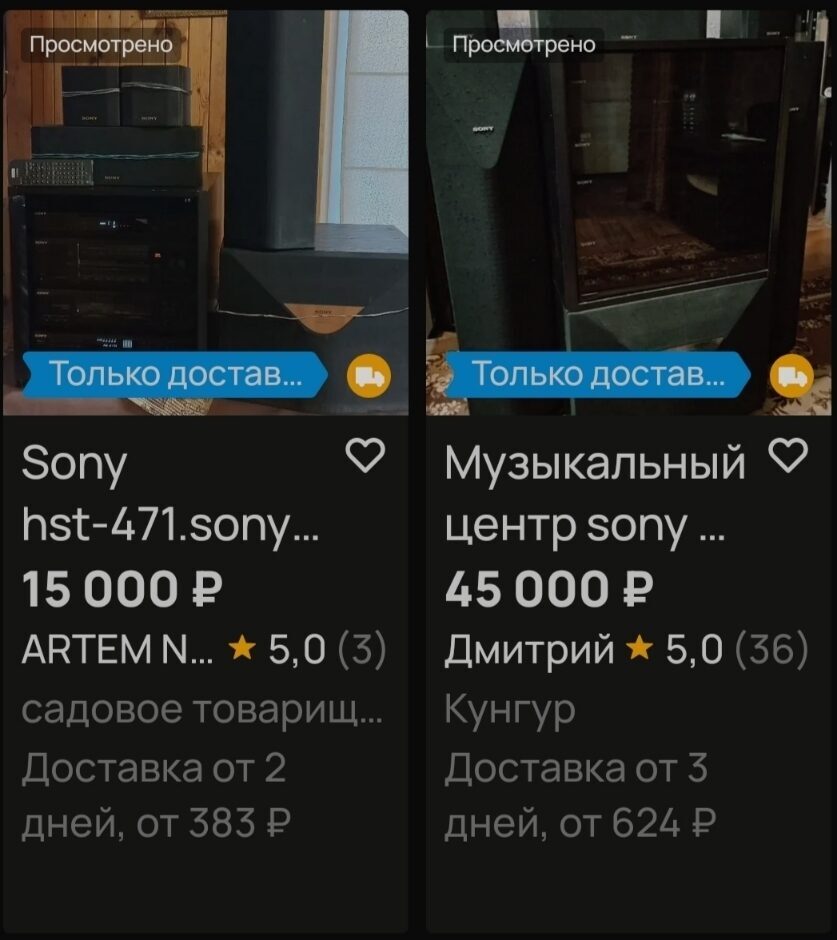Add Sony hst-471 listing to favorites
This screenshot has width=837, height=940.
point(365,456)
